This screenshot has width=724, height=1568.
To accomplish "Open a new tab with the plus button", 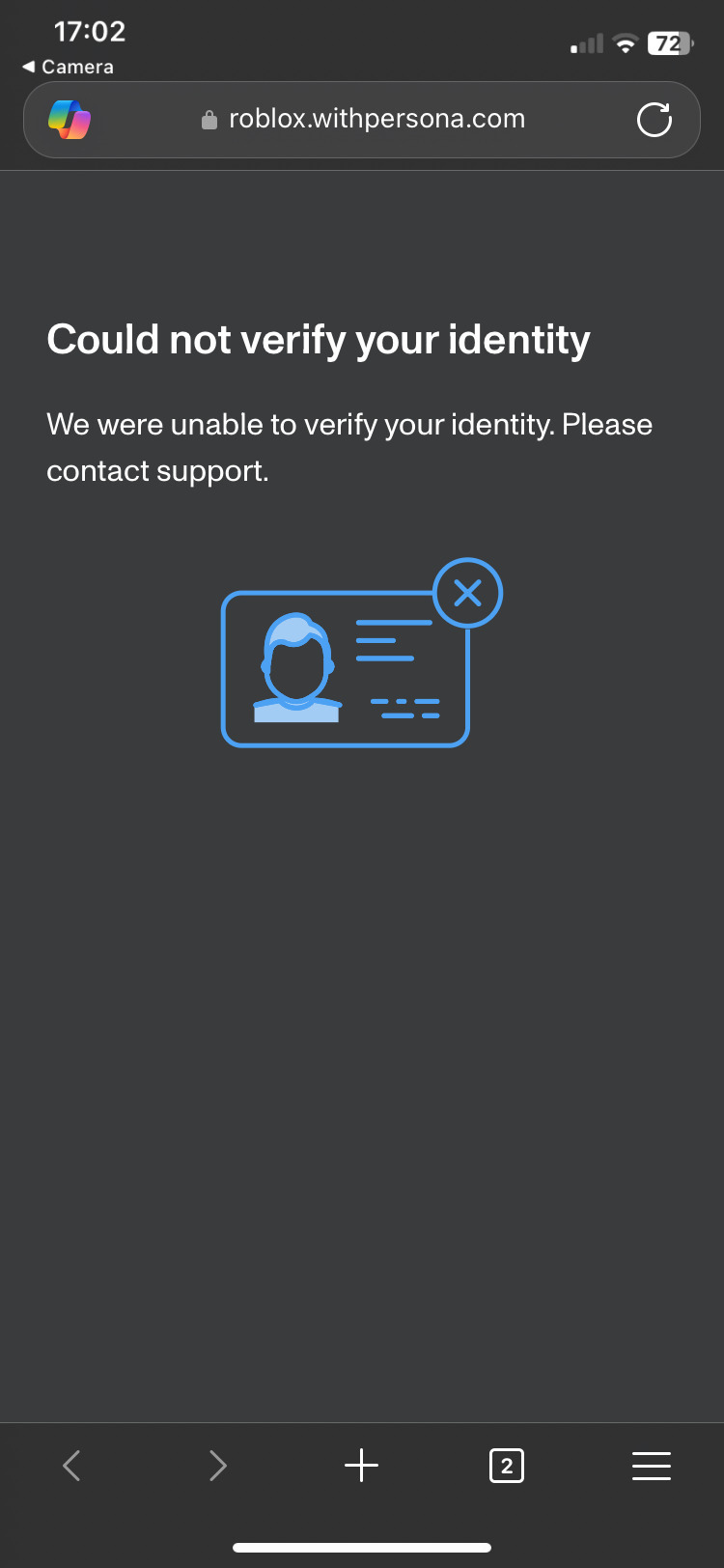I will 362,1466.
